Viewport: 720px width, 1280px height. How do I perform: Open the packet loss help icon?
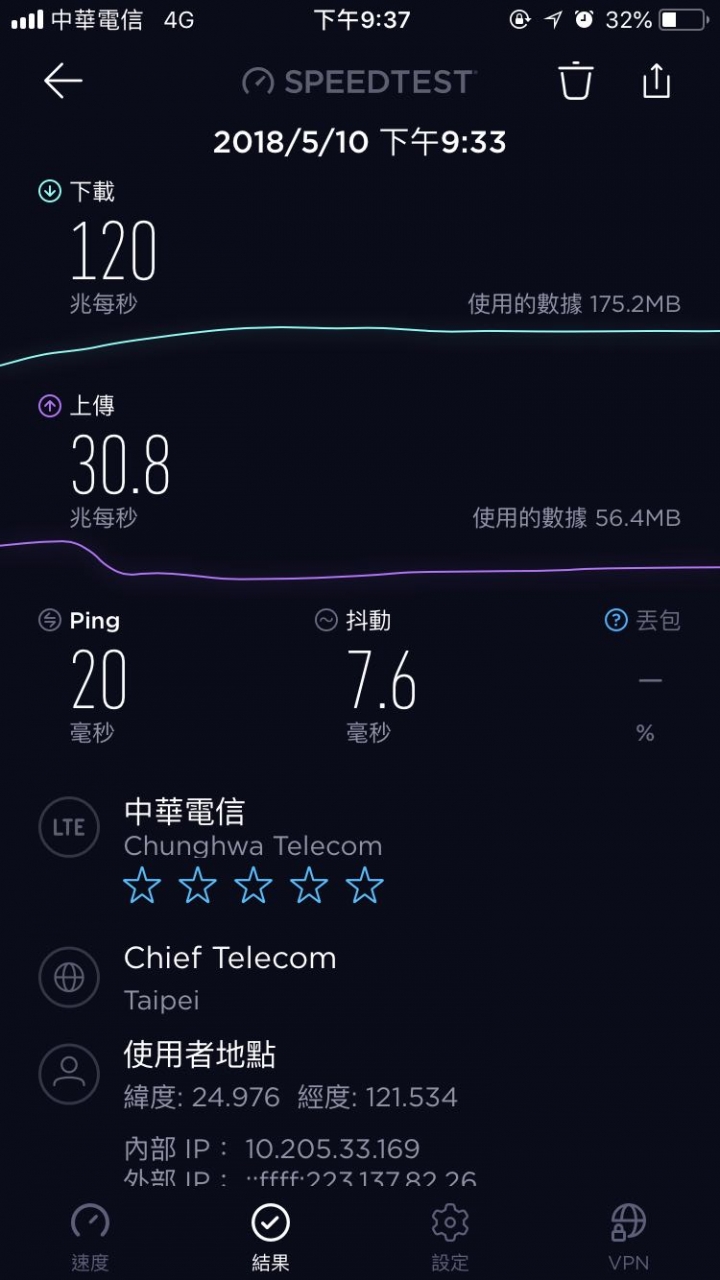tap(616, 621)
